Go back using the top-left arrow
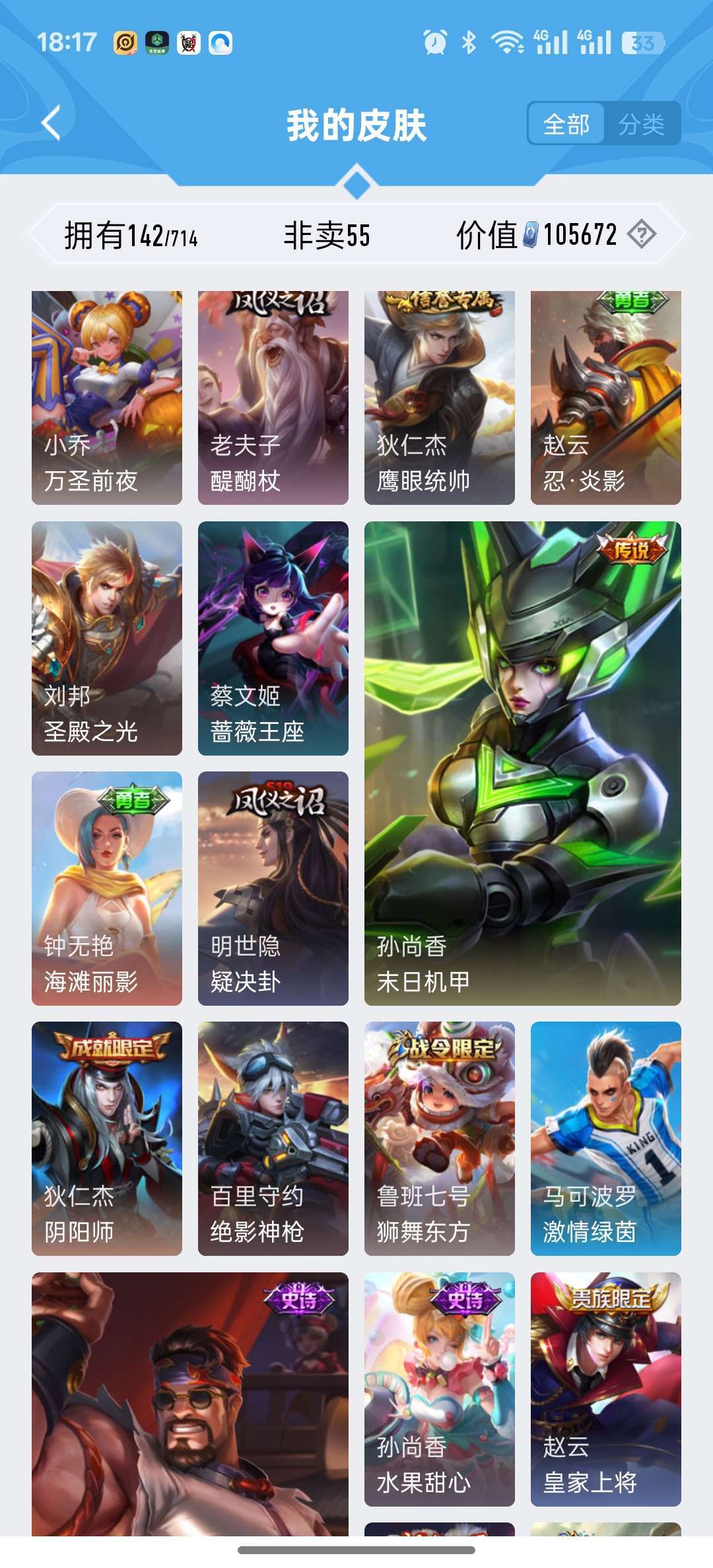This screenshot has height=1568, width=713. 51,123
